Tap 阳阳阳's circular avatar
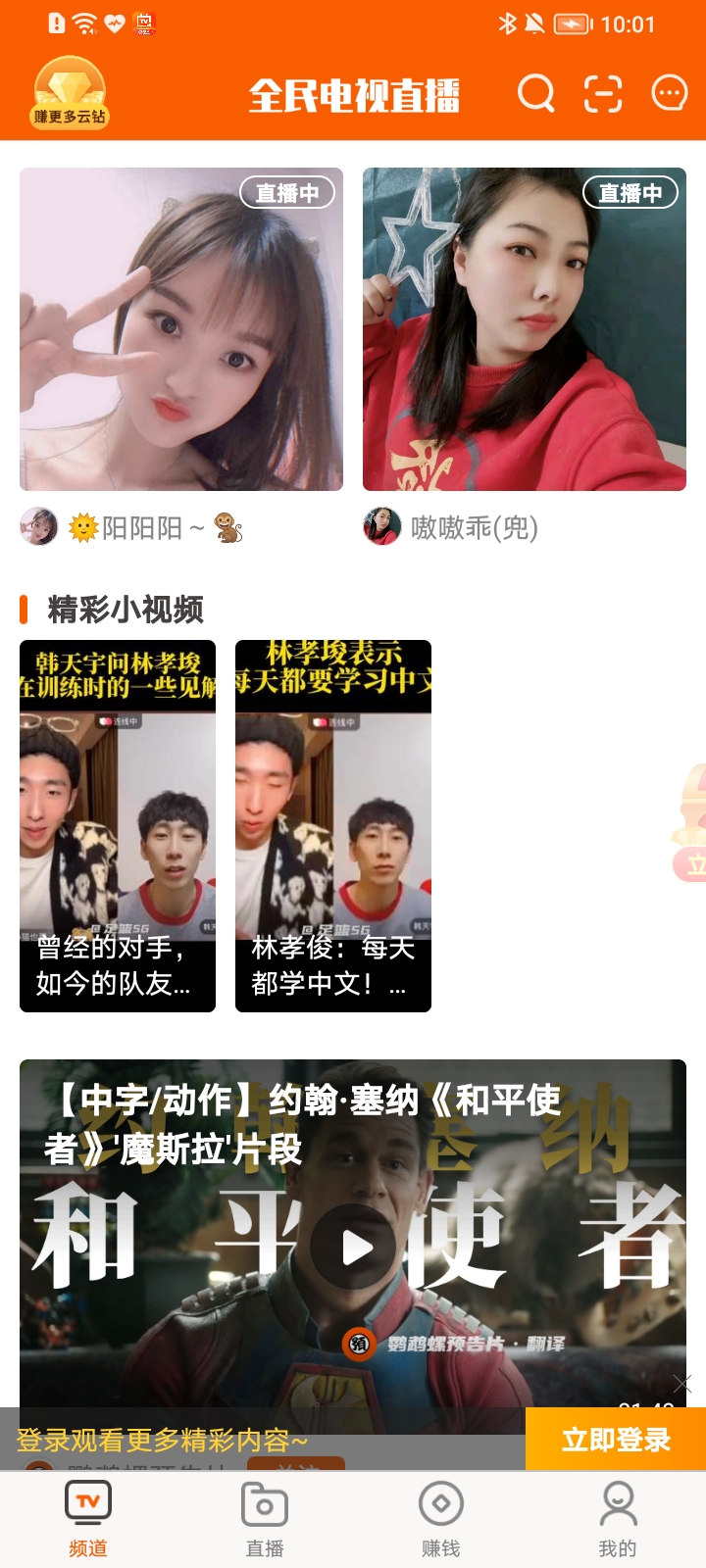 (x=39, y=526)
